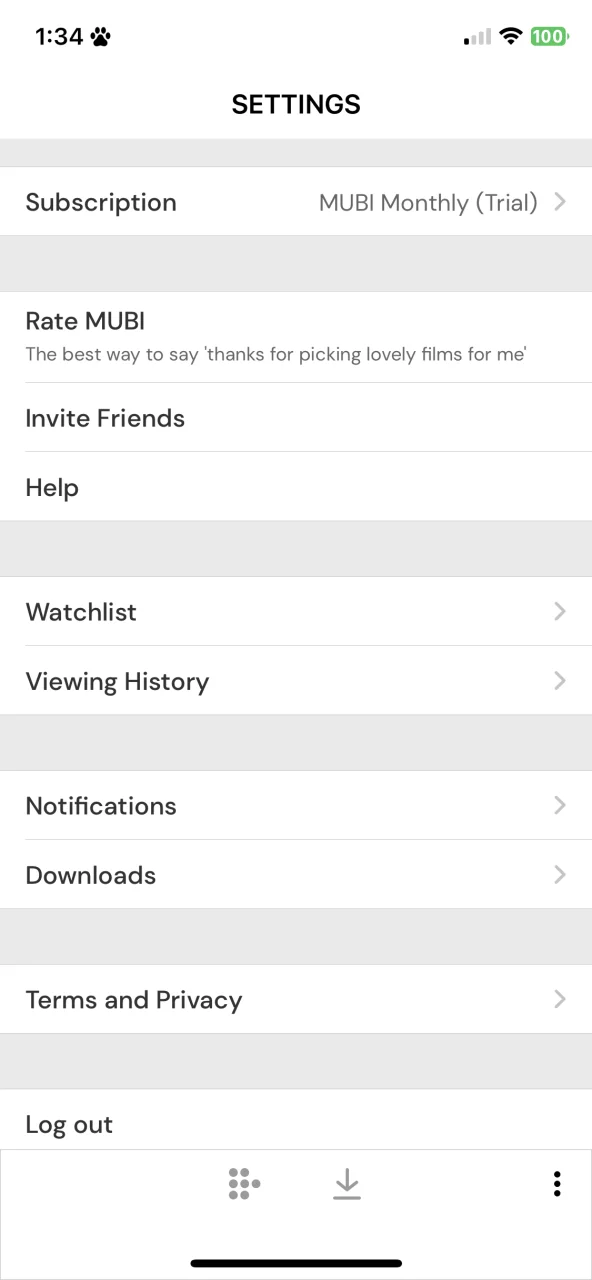Image resolution: width=592 pixels, height=1280 pixels.
Task: Switch to the downloads arrow tab
Action: [x=347, y=1184]
